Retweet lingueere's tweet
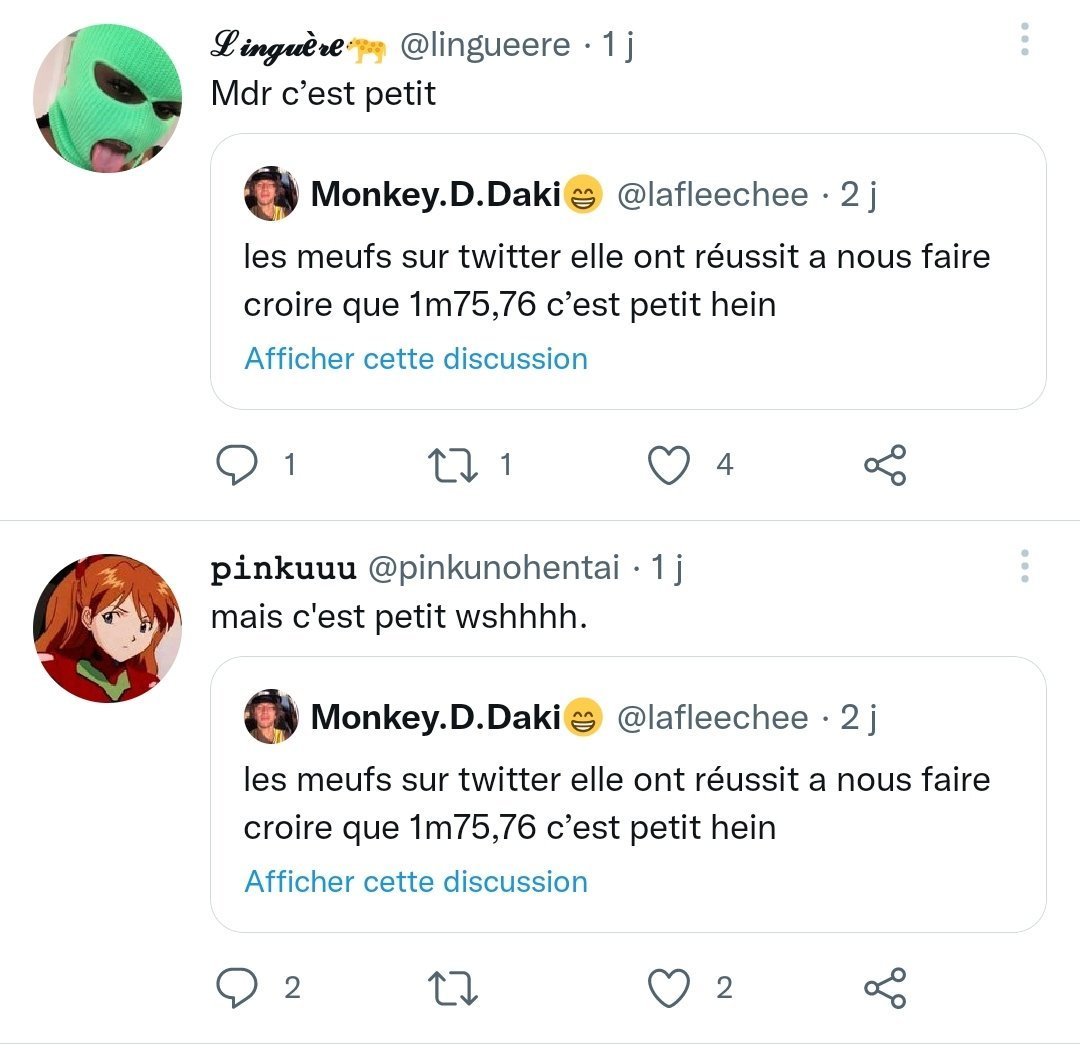The width and height of the screenshot is (1080, 1063). pyautogui.click(x=452, y=465)
